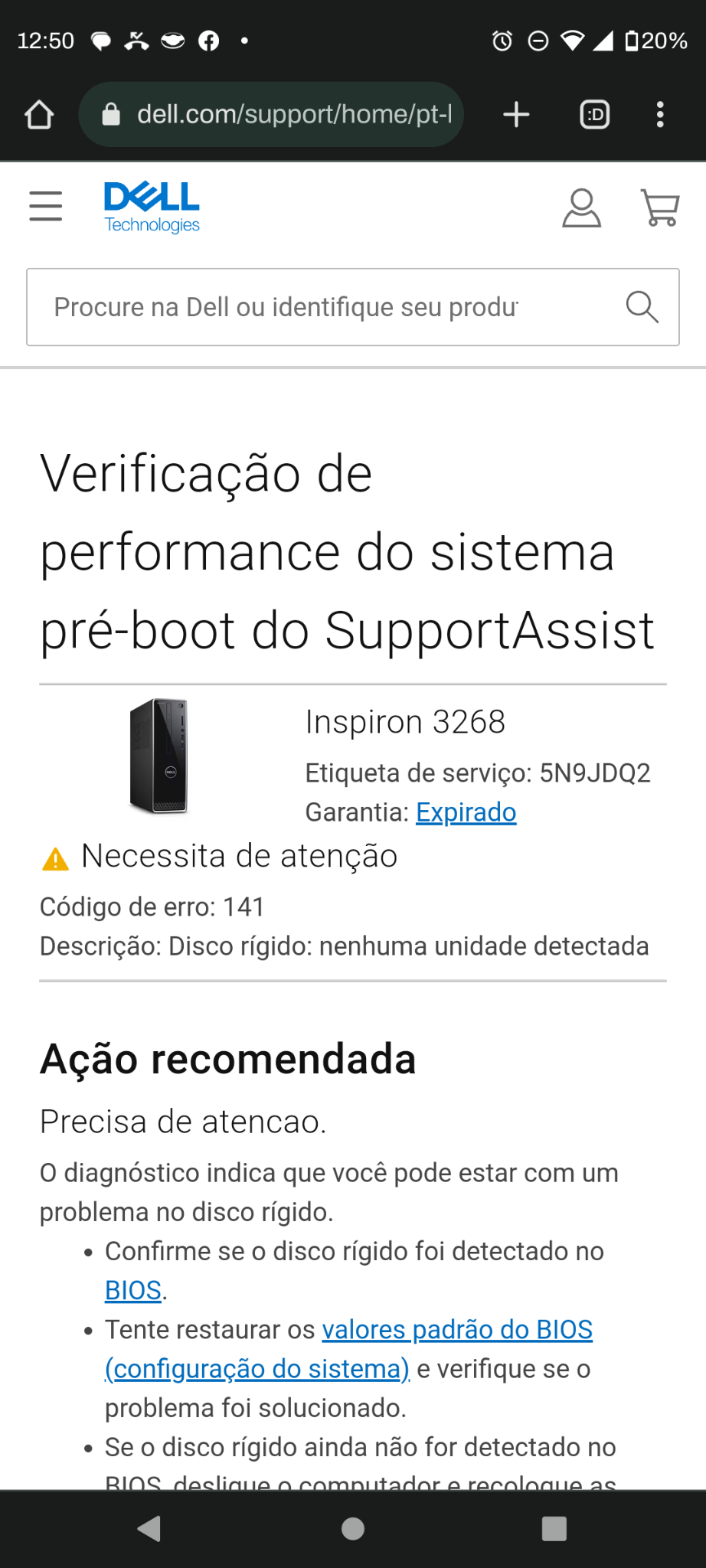Open the Expirado warranty link
Image resolution: width=706 pixels, height=1568 pixels.
tap(466, 812)
